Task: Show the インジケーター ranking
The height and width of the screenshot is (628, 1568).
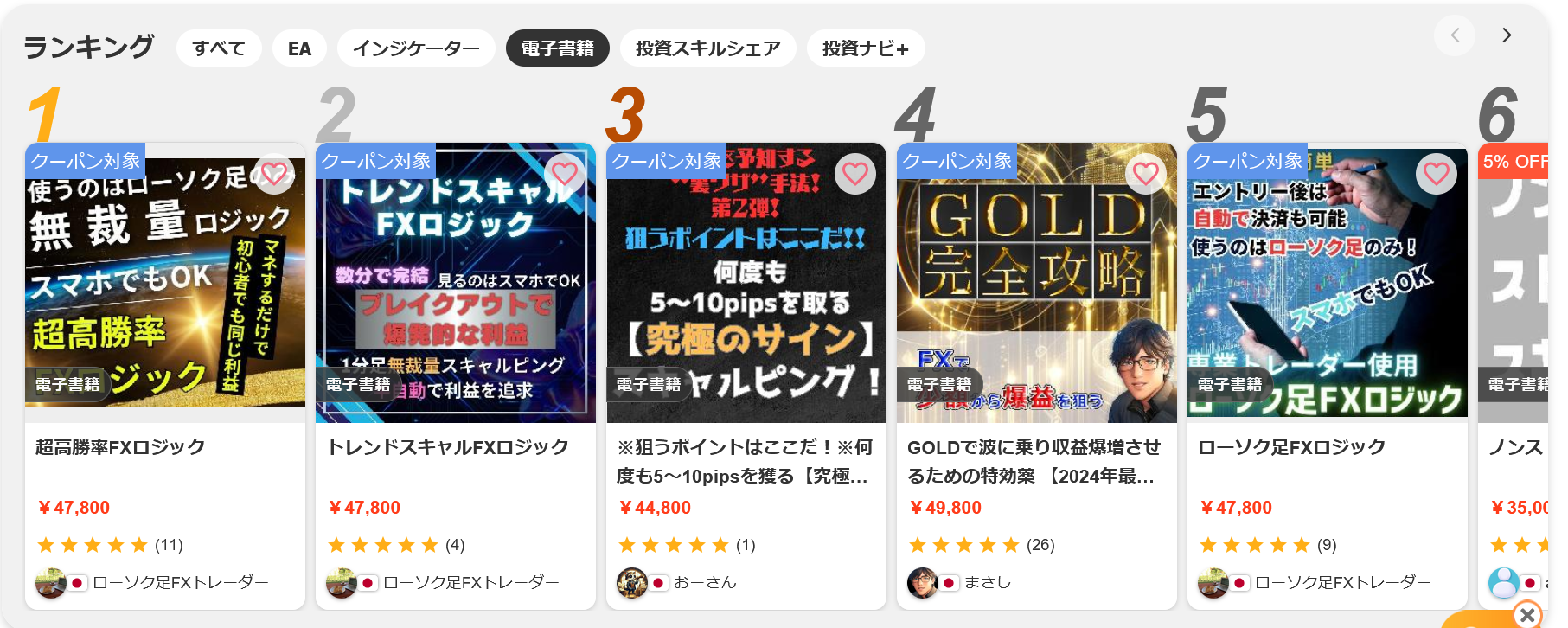Action: (416, 48)
